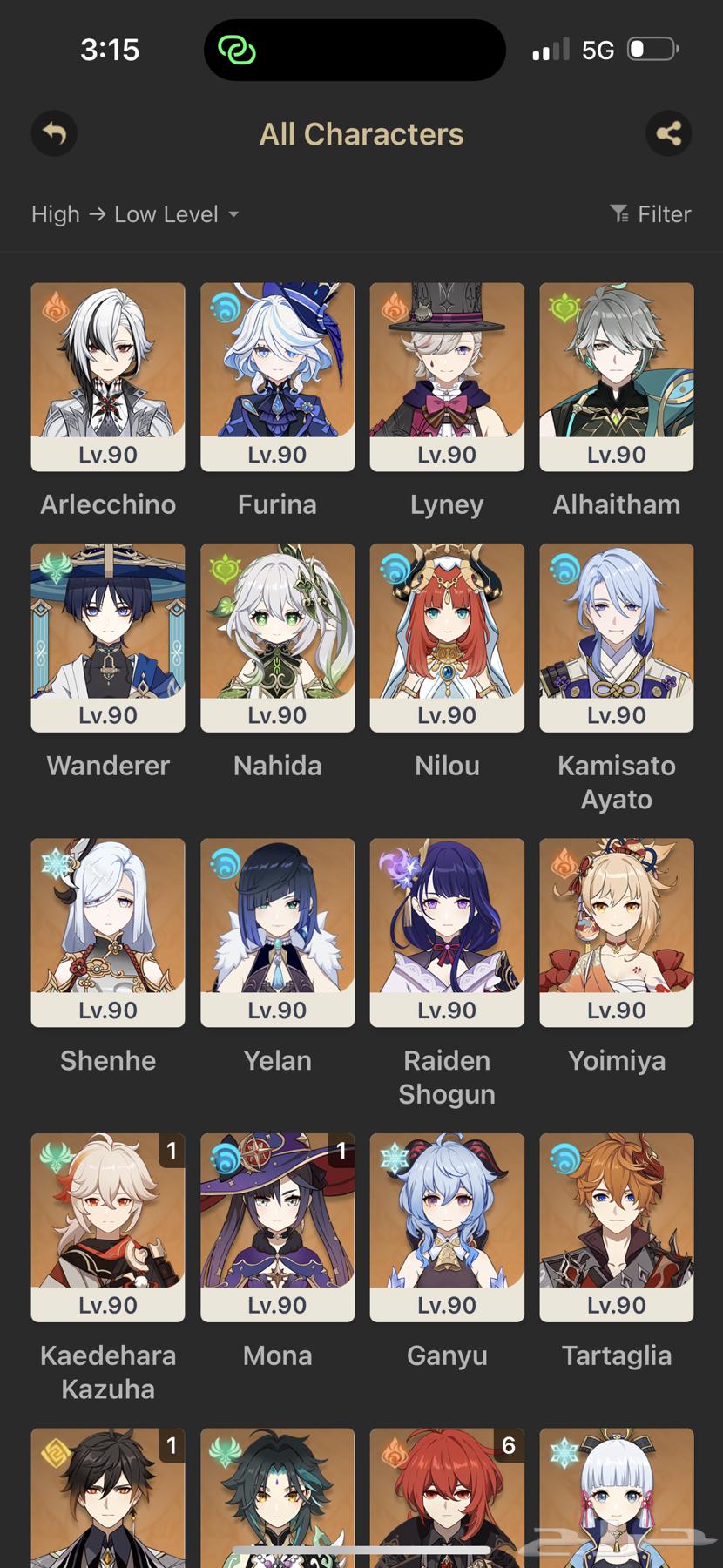
Task: View Kamisato Ayato's details
Action: point(617,638)
